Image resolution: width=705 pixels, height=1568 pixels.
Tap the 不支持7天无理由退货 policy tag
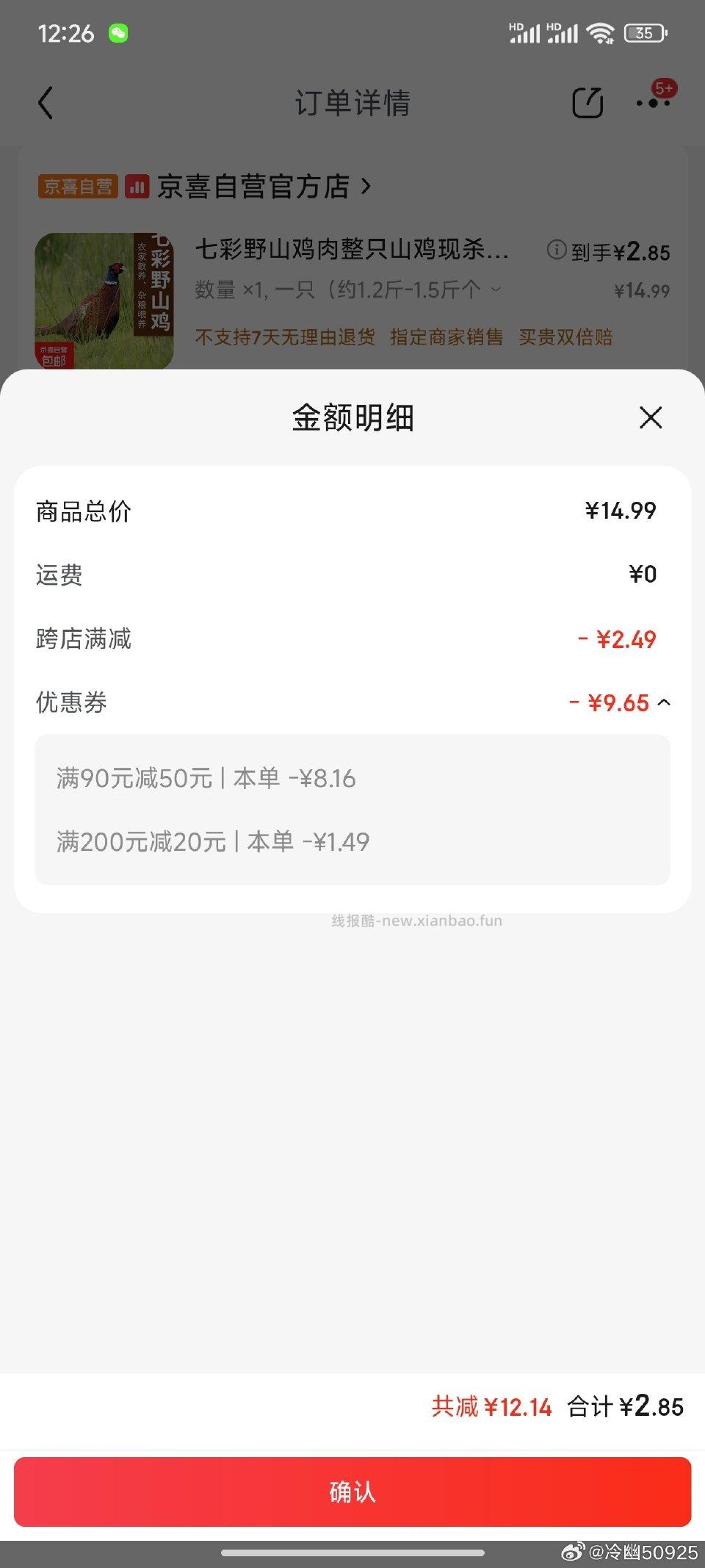[285, 338]
